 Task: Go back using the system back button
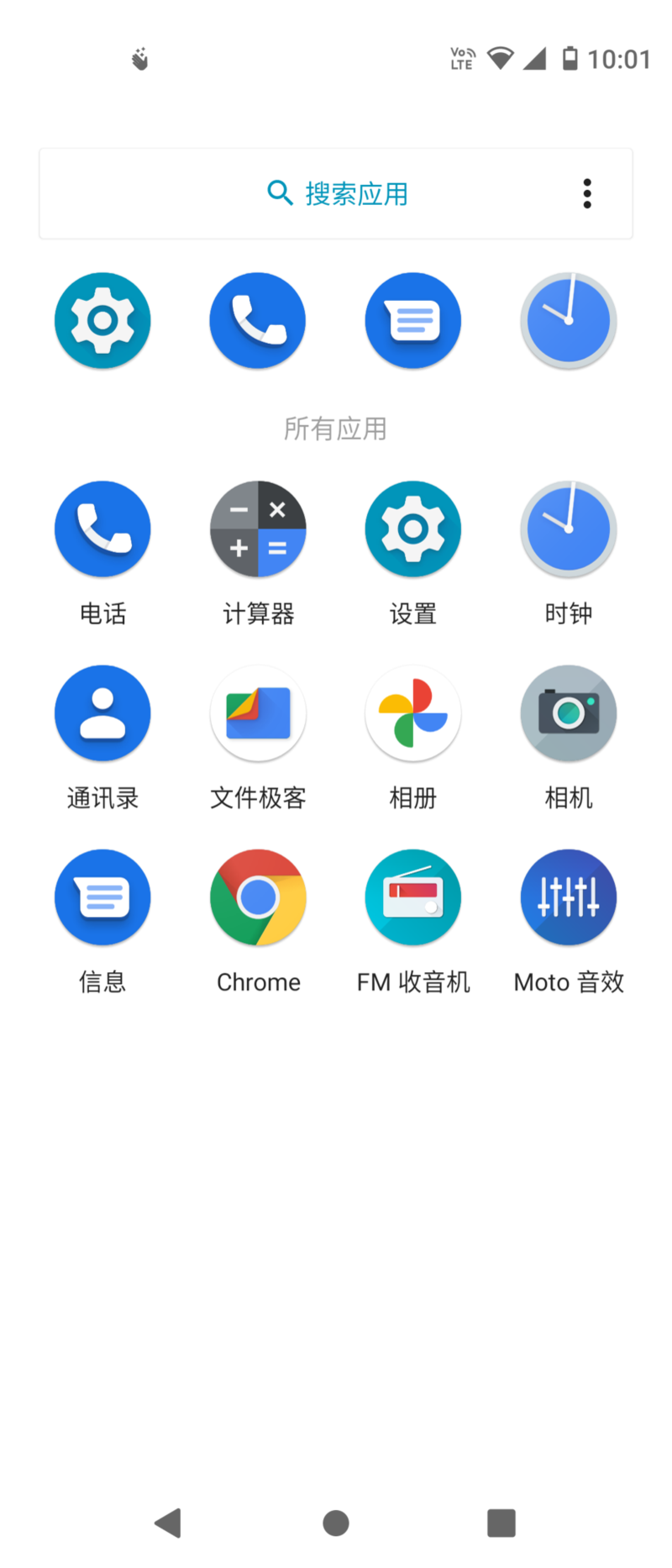coord(169,1523)
